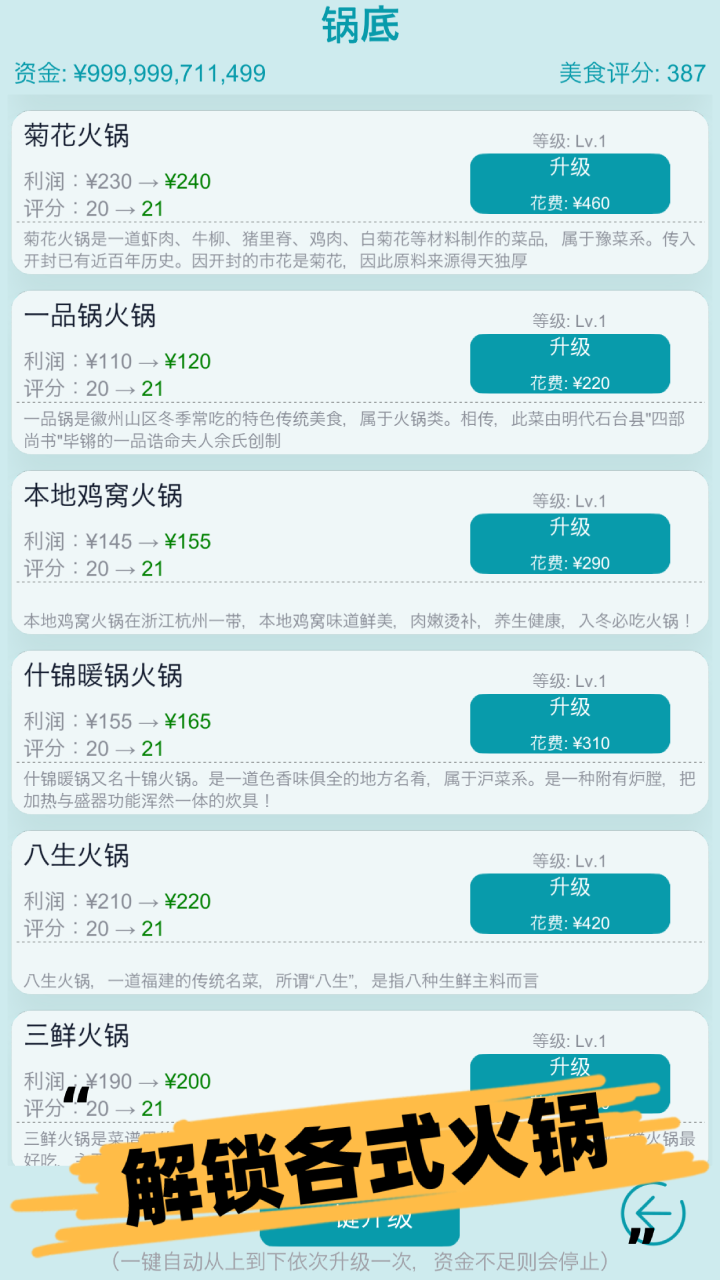The height and width of the screenshot is (1280, 720).
Task: Select the 一品锅火锅 card title
Action: [90, 317]
